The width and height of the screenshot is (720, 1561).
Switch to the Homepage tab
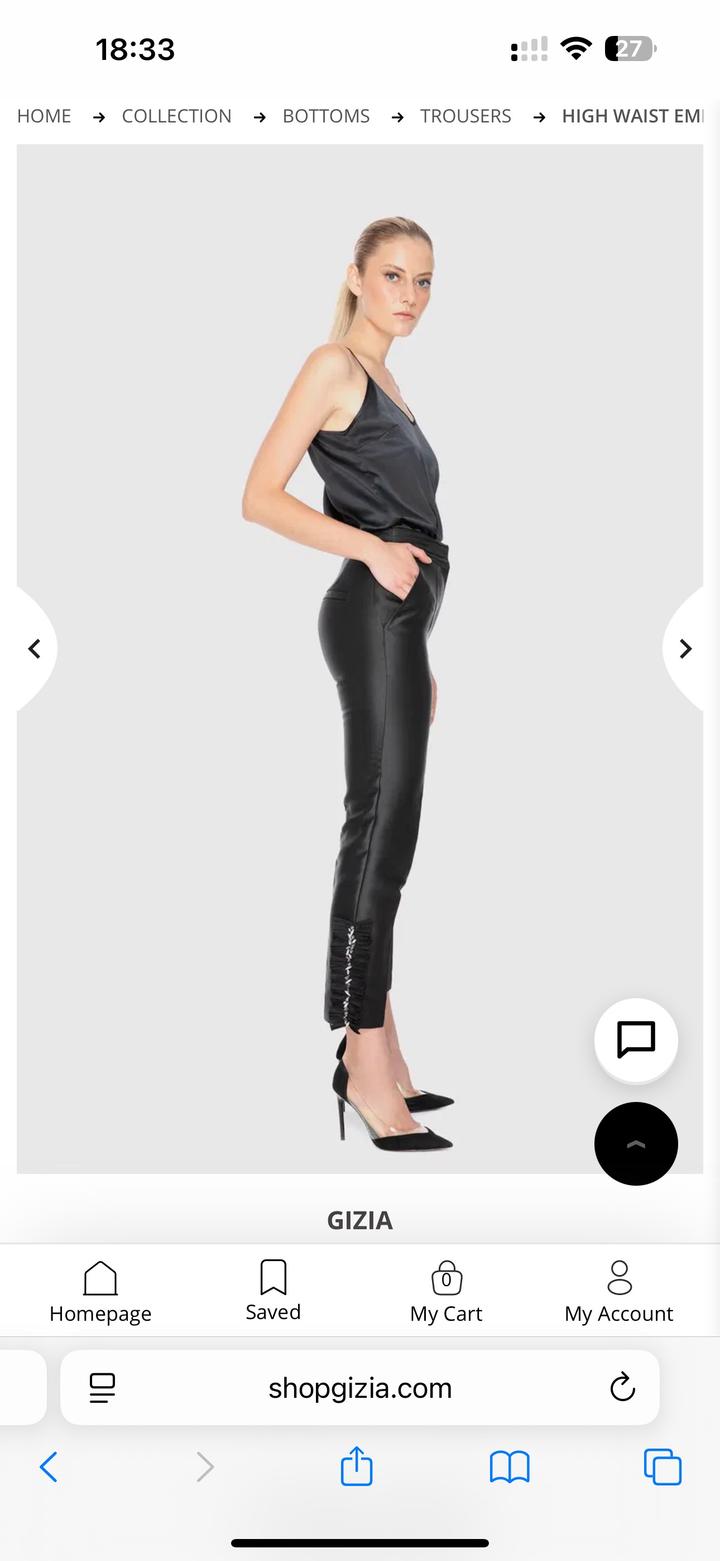pos(100,1292)
